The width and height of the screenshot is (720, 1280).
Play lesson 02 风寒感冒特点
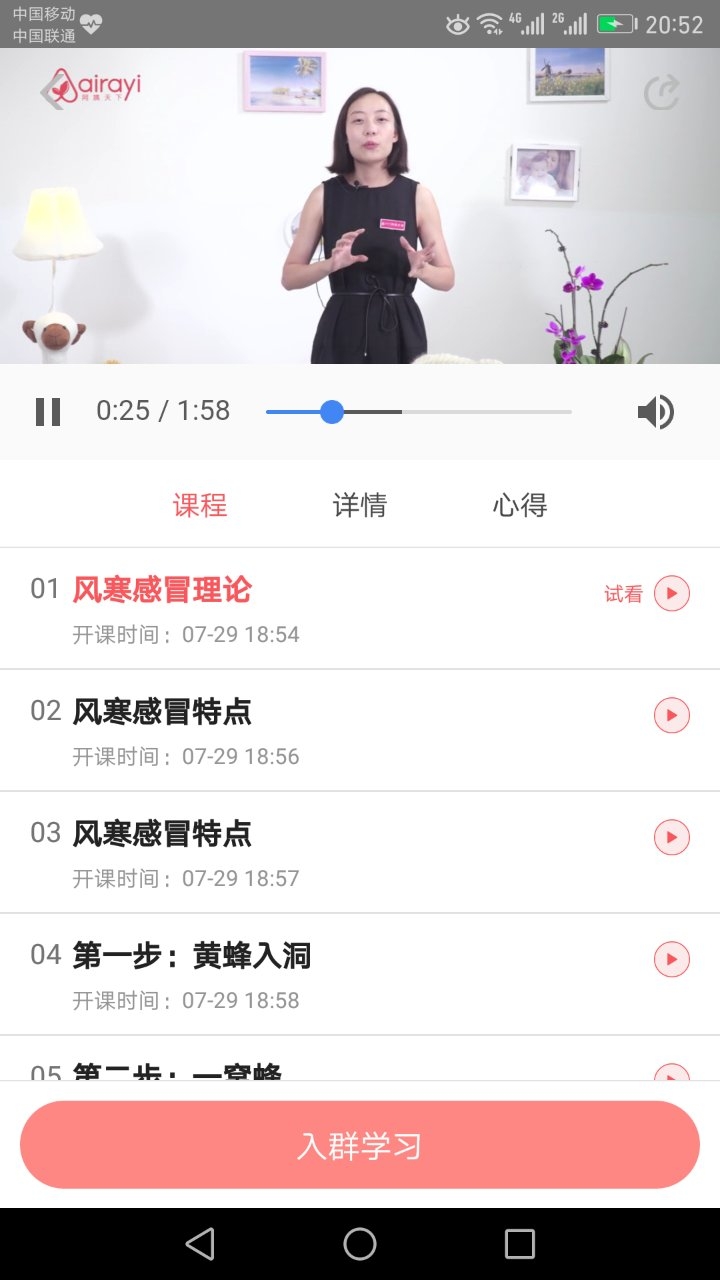click(671, 715)
